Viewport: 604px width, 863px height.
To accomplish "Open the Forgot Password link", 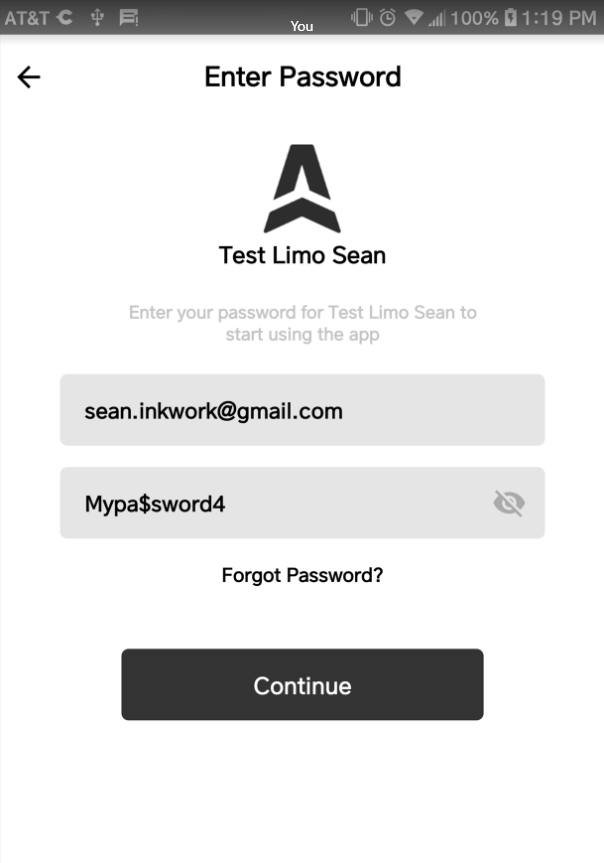I will 302,575.
